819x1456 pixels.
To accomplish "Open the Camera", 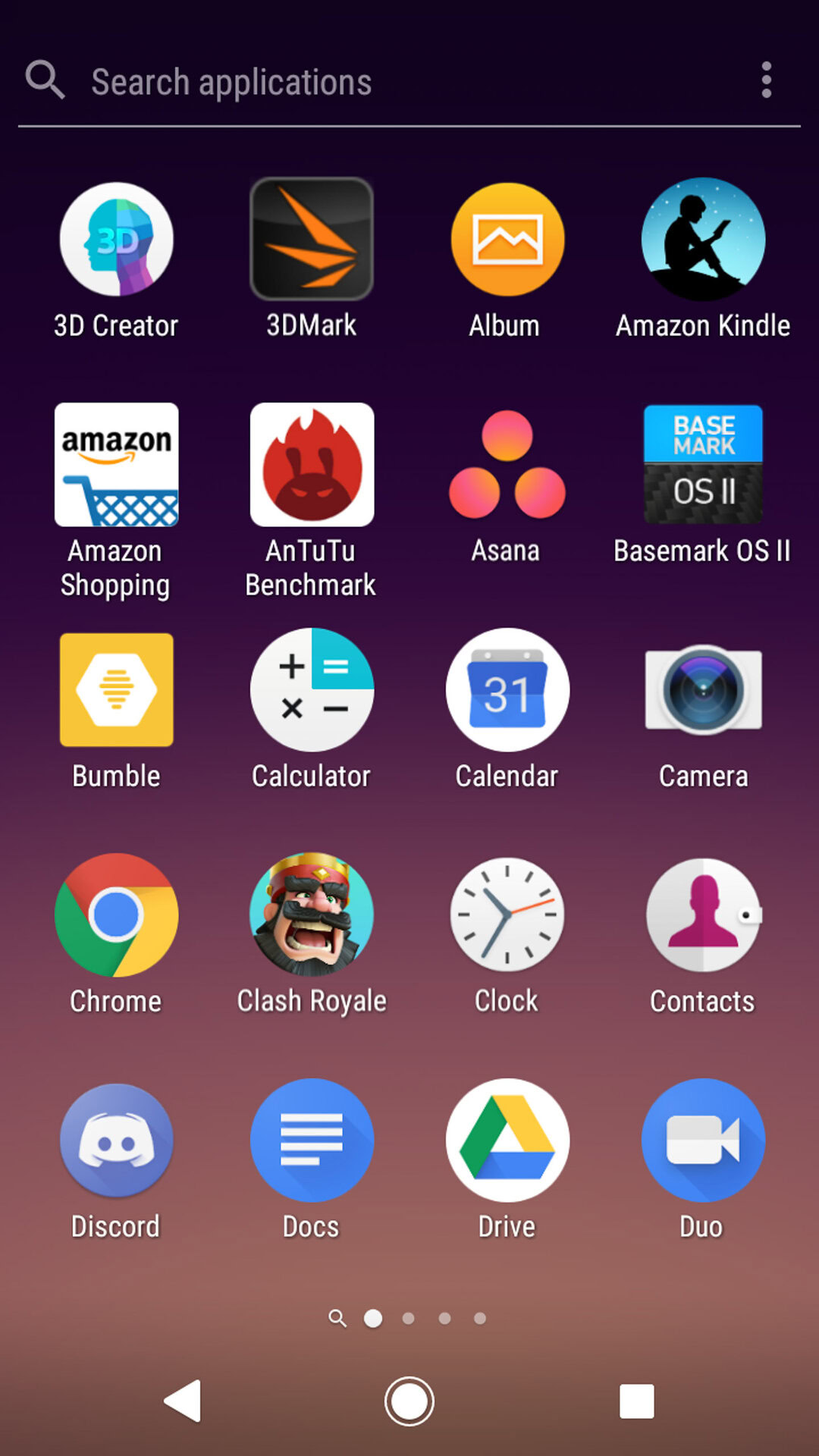I will point(703,690).
